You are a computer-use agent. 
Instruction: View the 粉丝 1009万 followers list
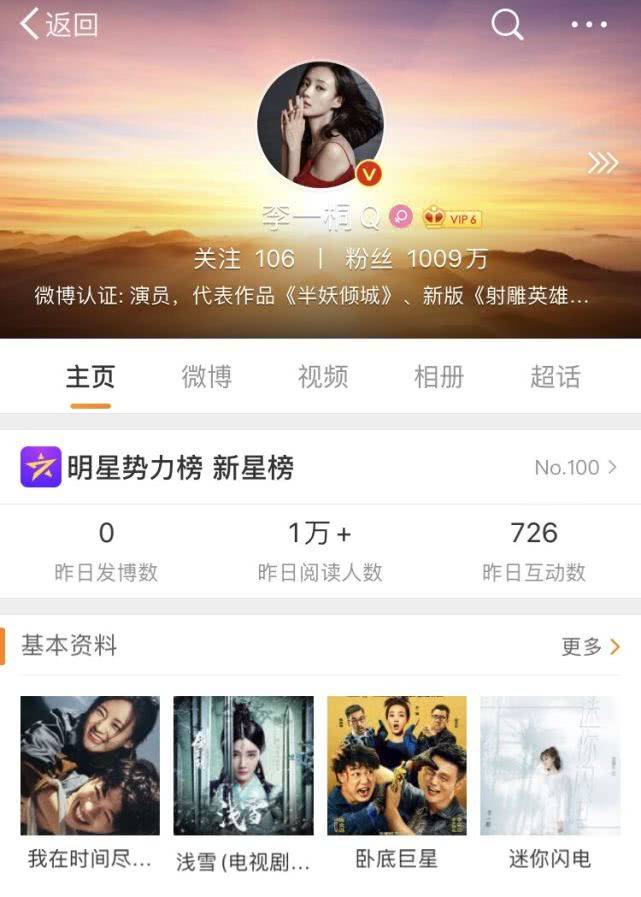[416, 259]
